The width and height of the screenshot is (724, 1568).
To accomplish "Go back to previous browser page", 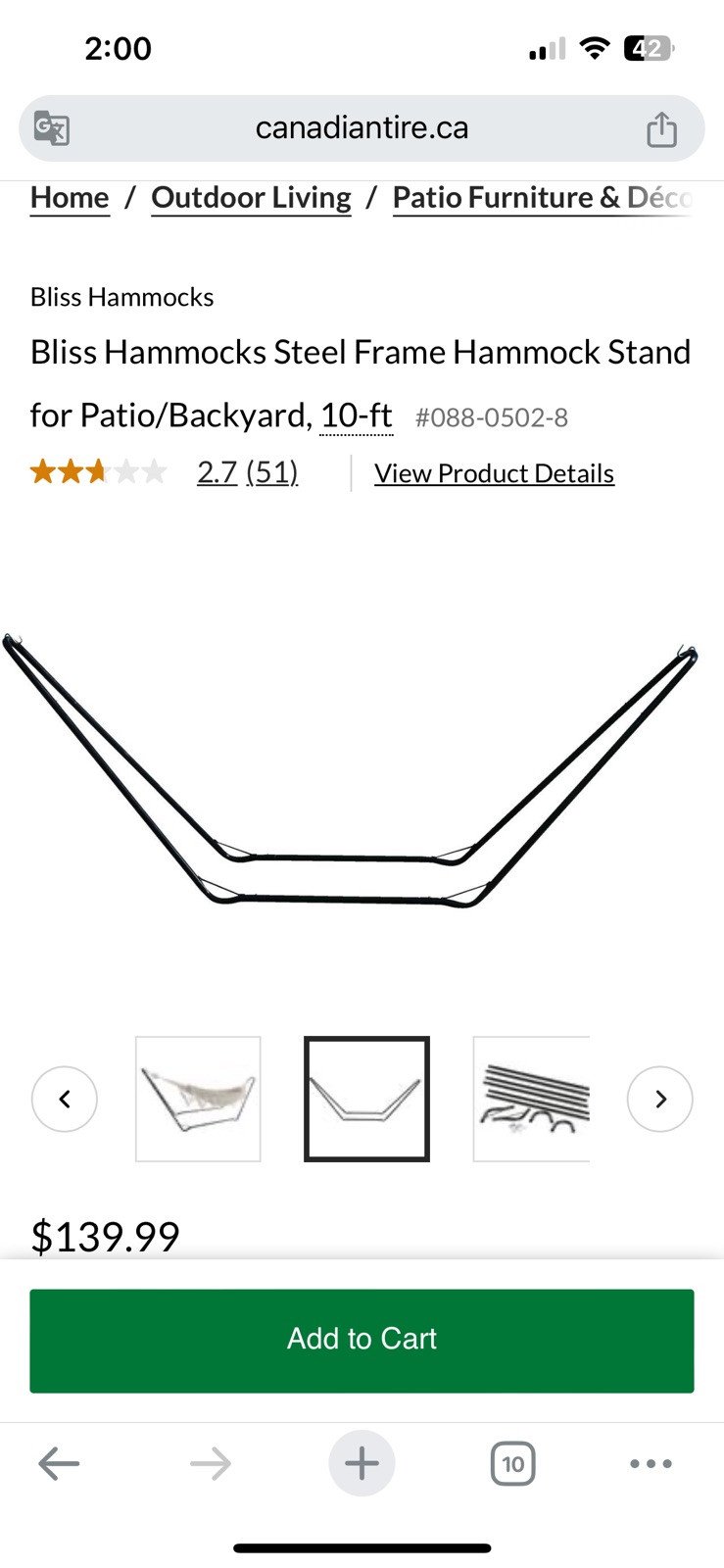I will point(59,1464).
